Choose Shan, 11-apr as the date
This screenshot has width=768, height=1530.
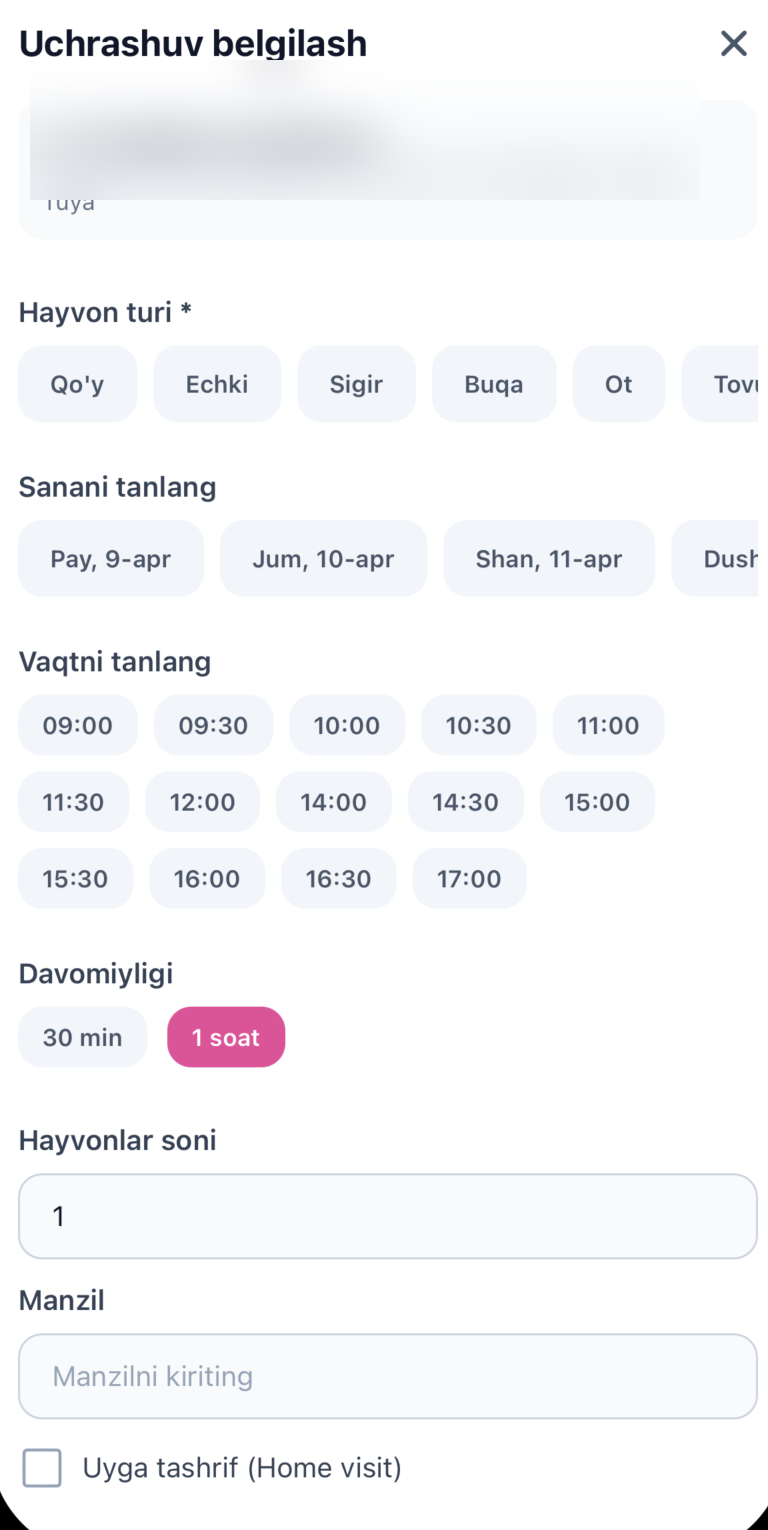pyautogui.click(x=549, y=558)
